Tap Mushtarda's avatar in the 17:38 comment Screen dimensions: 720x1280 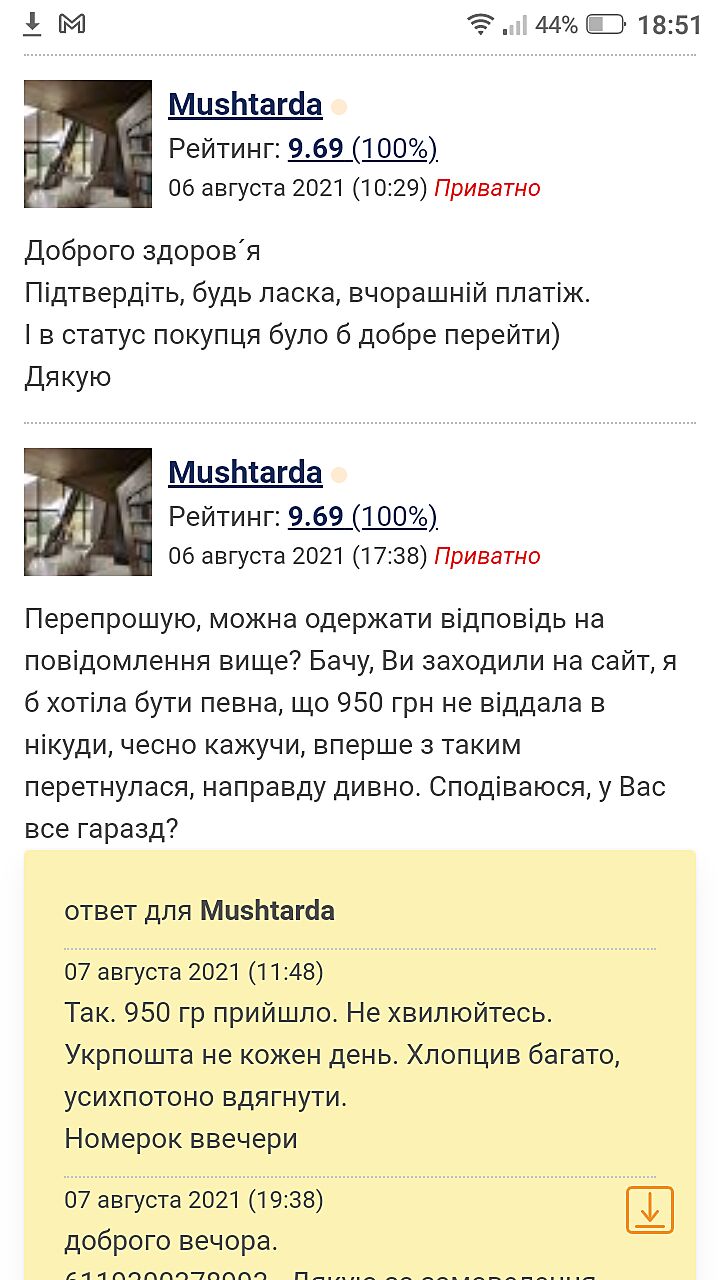pyautogui.click(x=88, y=512)
